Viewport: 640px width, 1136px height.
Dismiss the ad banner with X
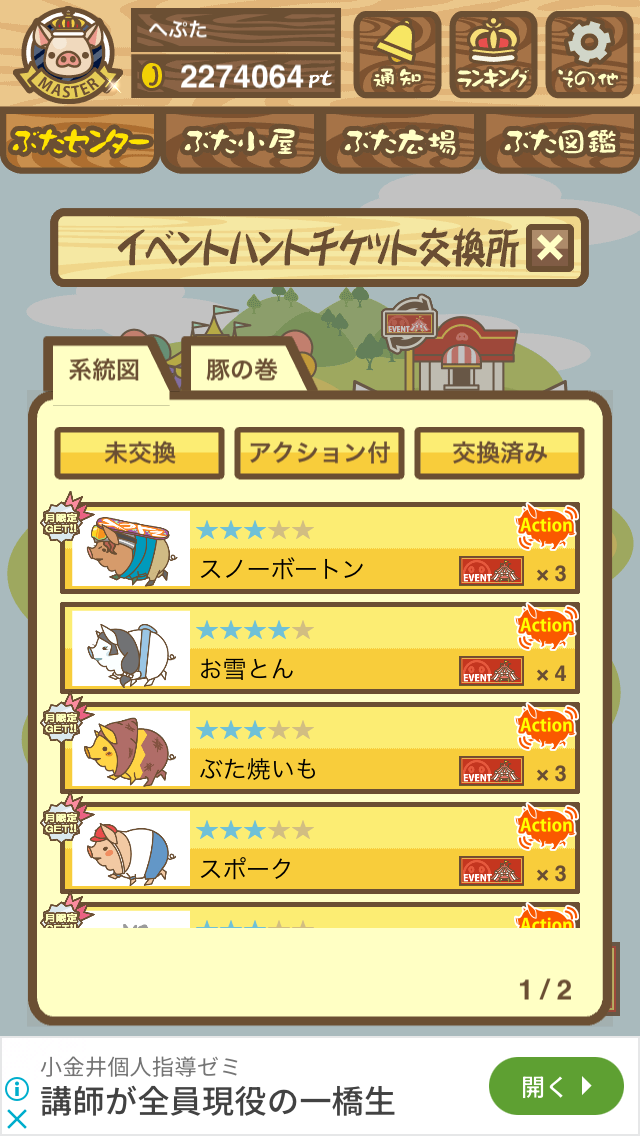17,1119
